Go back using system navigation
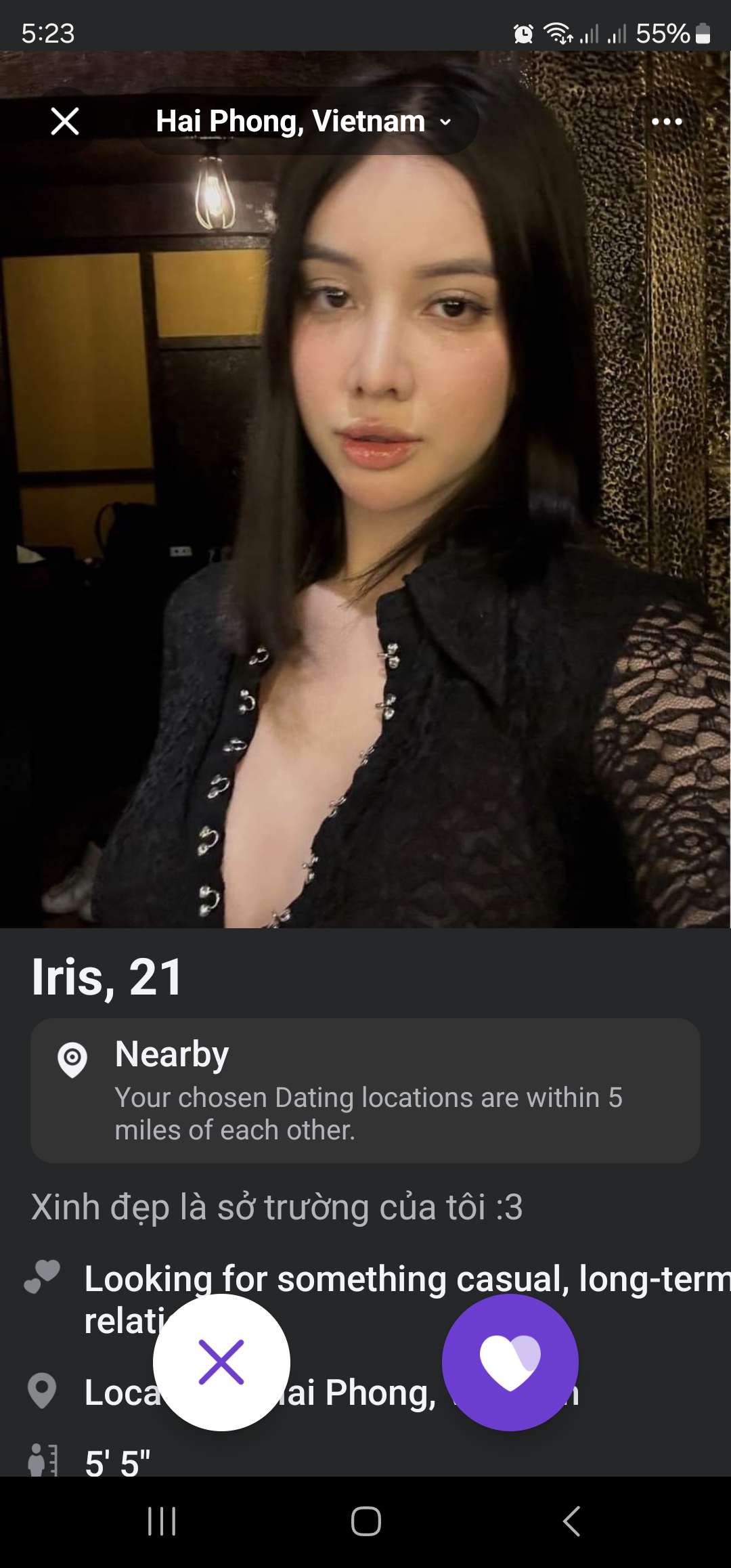 tap(572, 1522)
